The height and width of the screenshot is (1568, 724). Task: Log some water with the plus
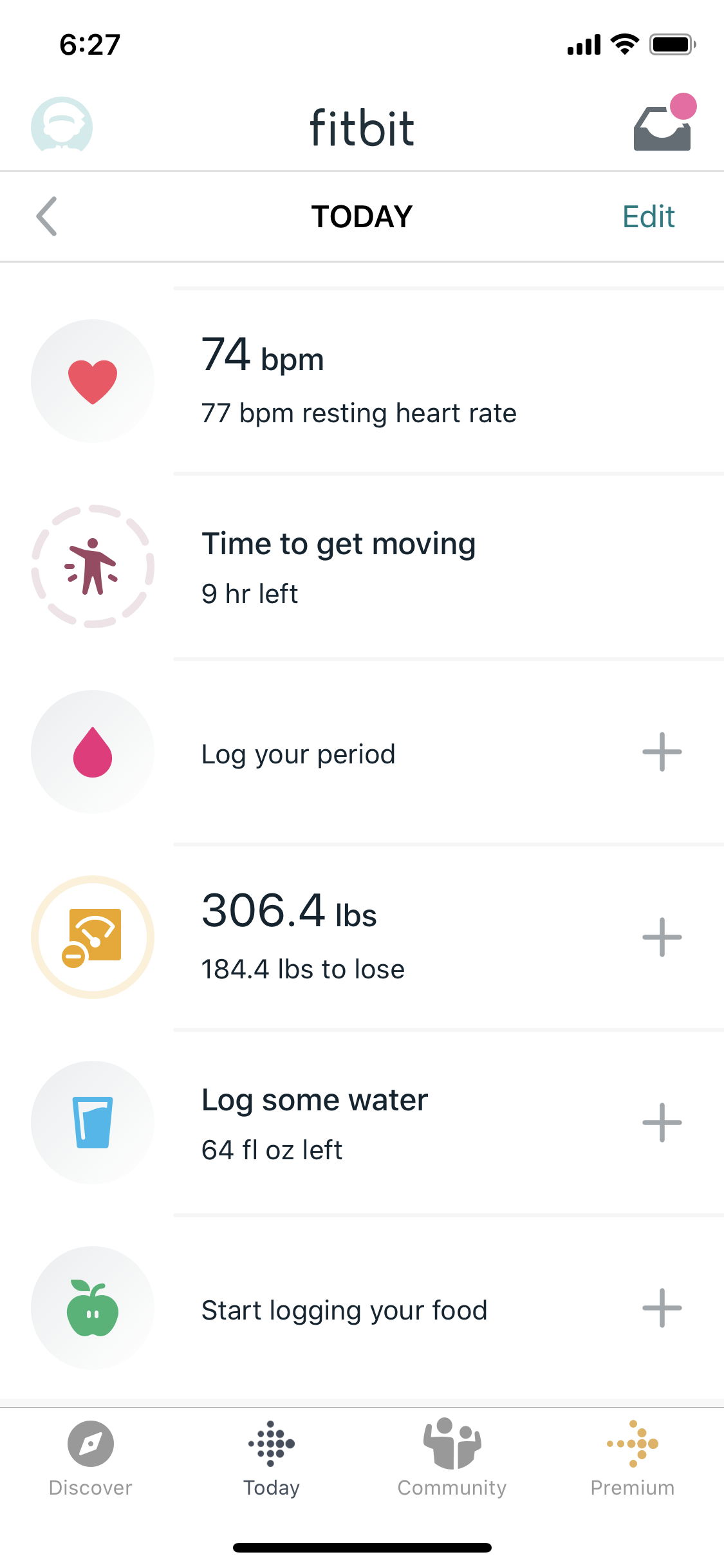(x=662, y=1121)
